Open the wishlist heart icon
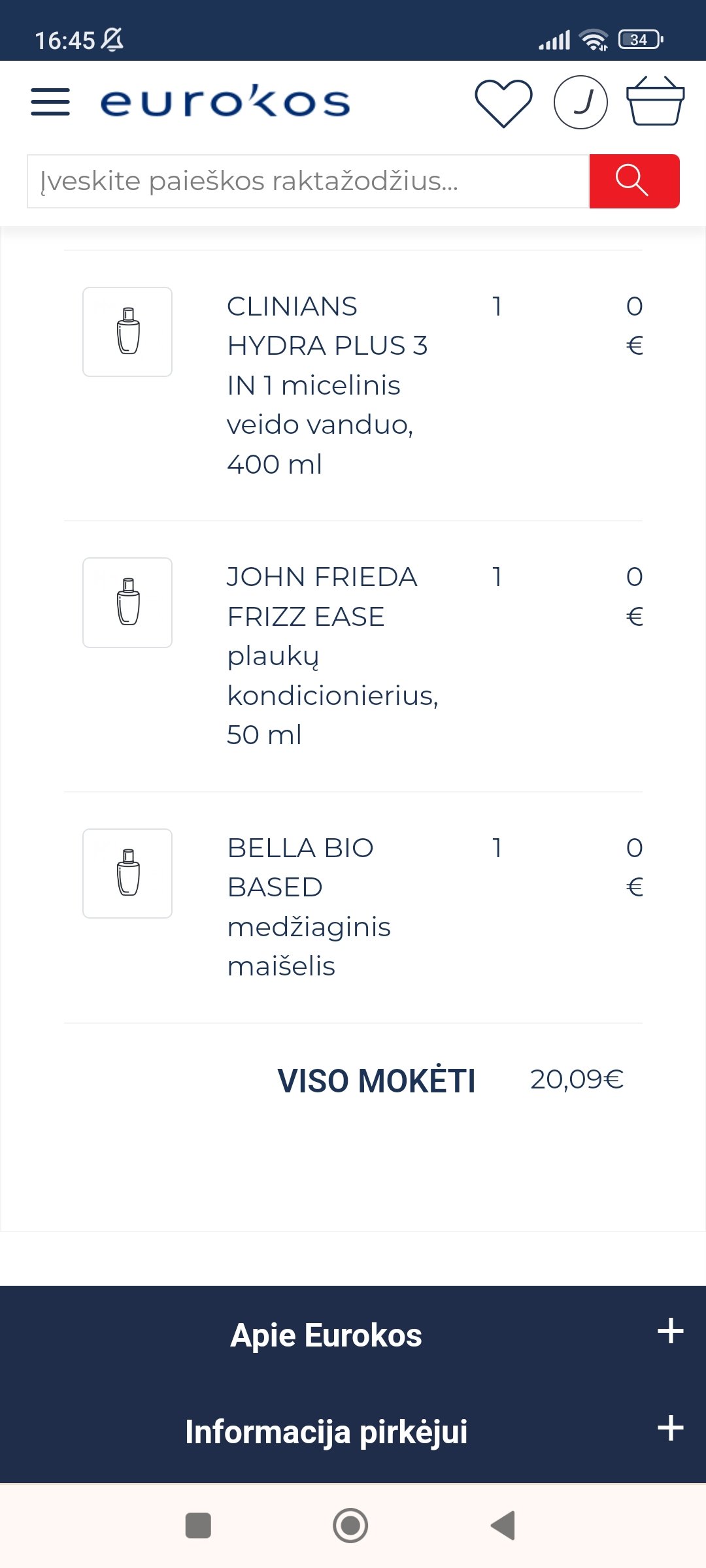This screenshot has height=1568, width=706. [503, 103]
